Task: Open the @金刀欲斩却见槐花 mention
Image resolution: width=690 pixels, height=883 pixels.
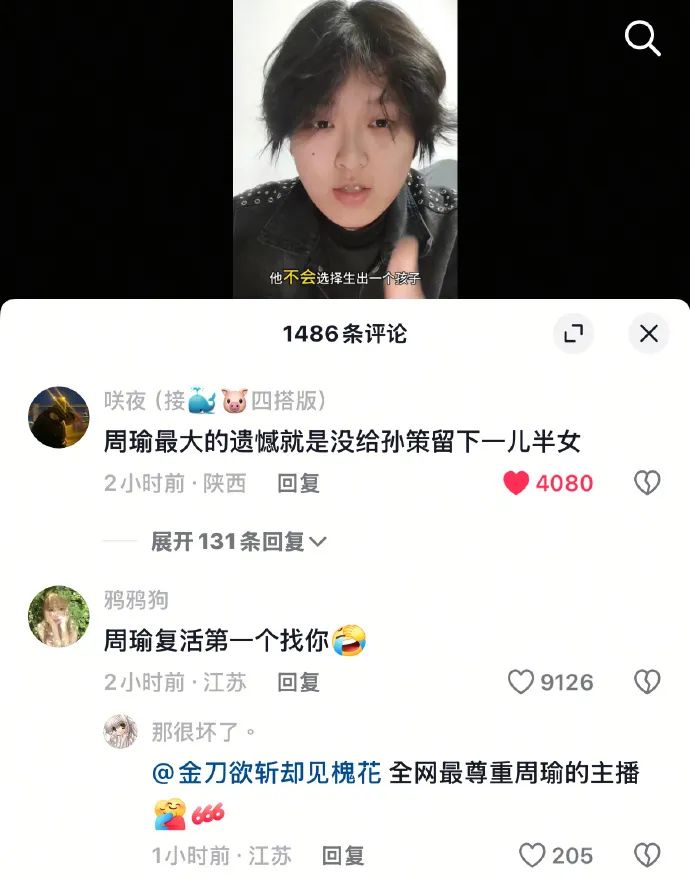Action: tap(266, 773)
